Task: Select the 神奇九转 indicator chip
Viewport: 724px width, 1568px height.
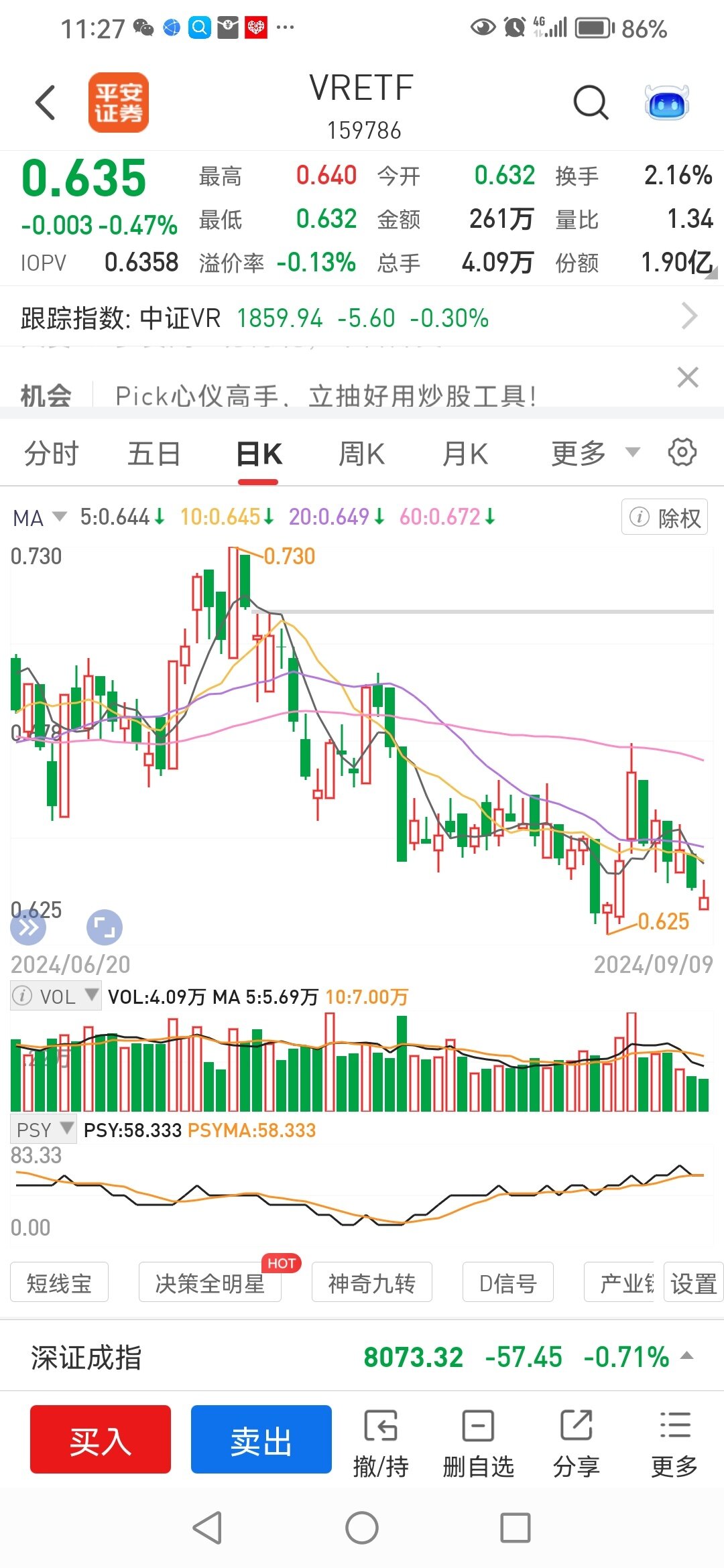Action: pyautogui.click(x=371, y=1283)
